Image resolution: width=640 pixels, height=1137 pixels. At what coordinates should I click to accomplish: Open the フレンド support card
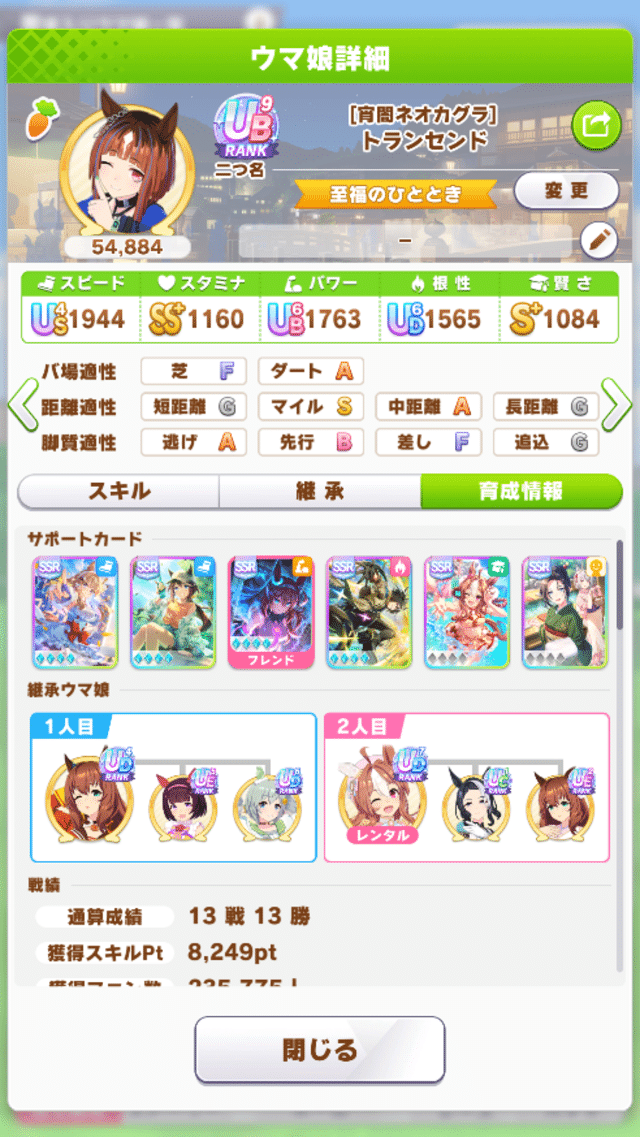click(x=271, y=612)
